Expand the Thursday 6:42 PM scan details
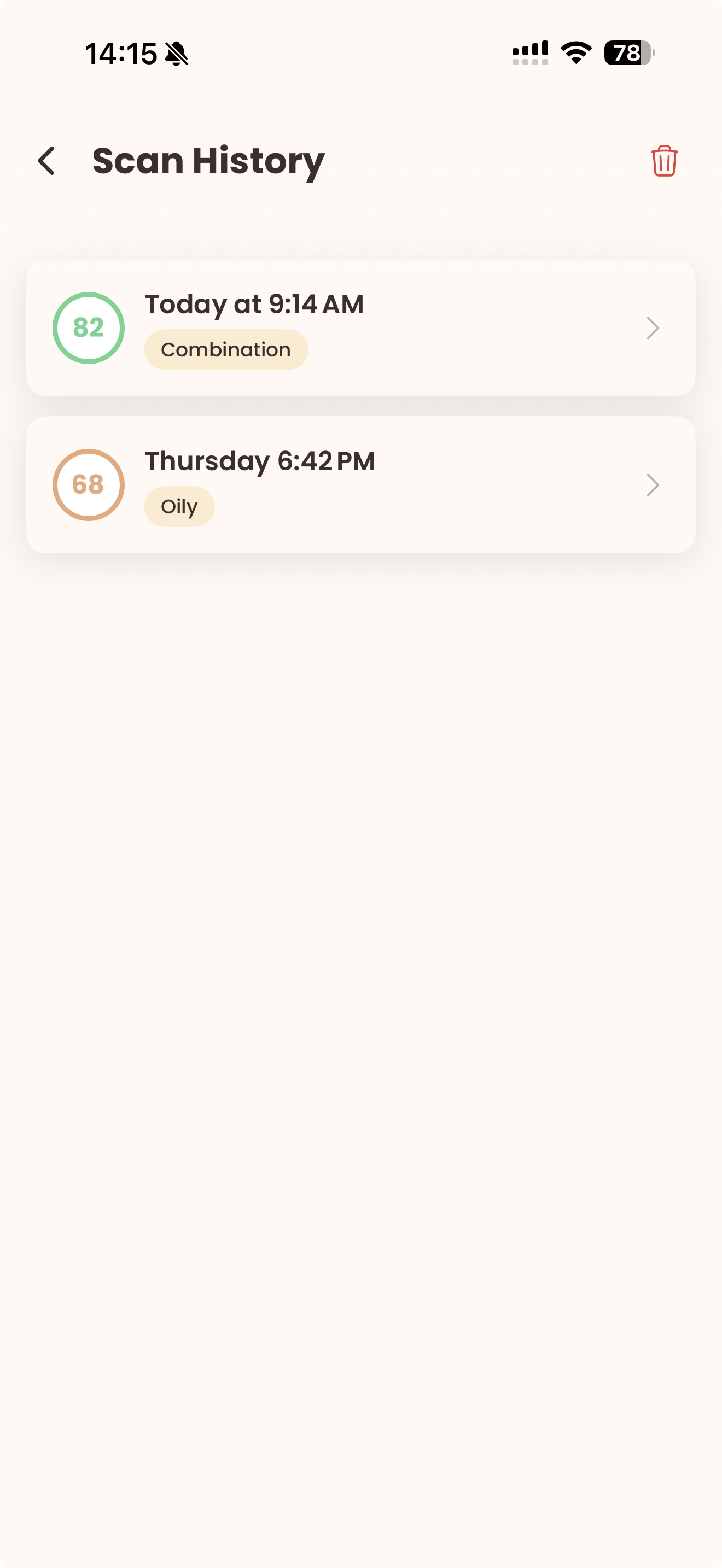 [361, 484]
